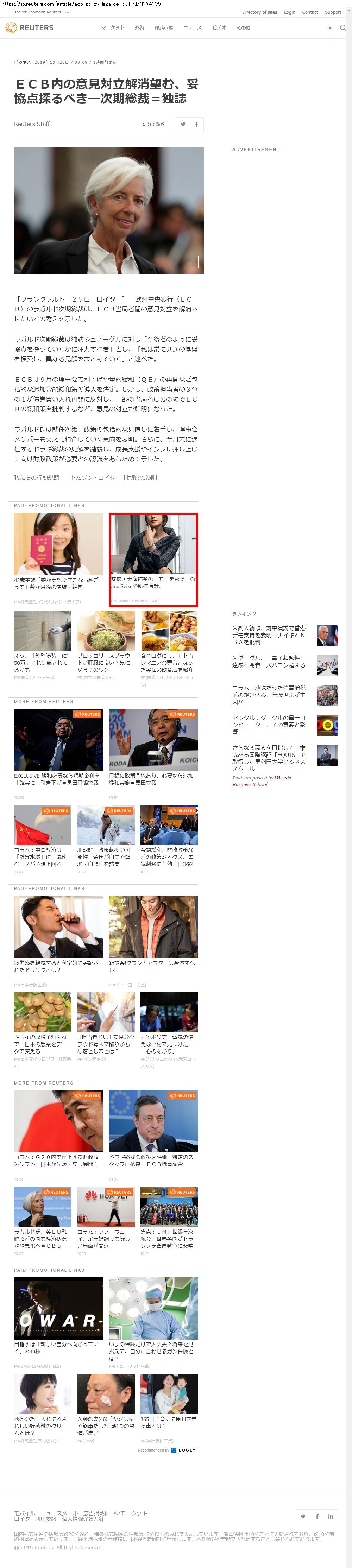
Task: Open ranking story 米グーグル 量子超越性
Action: (x=269, y=661)
